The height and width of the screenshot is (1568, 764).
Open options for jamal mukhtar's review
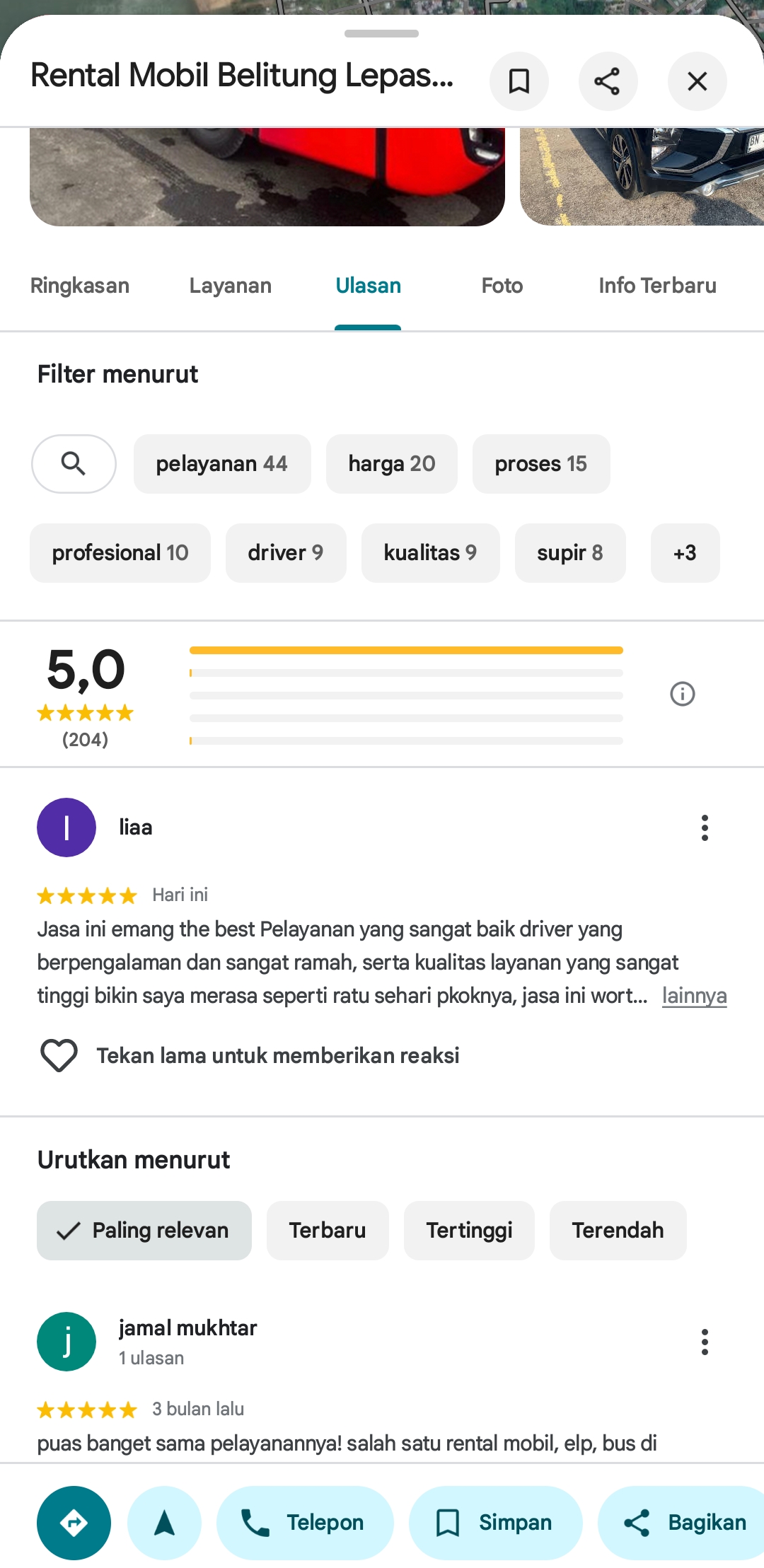tap(705, 1342)
